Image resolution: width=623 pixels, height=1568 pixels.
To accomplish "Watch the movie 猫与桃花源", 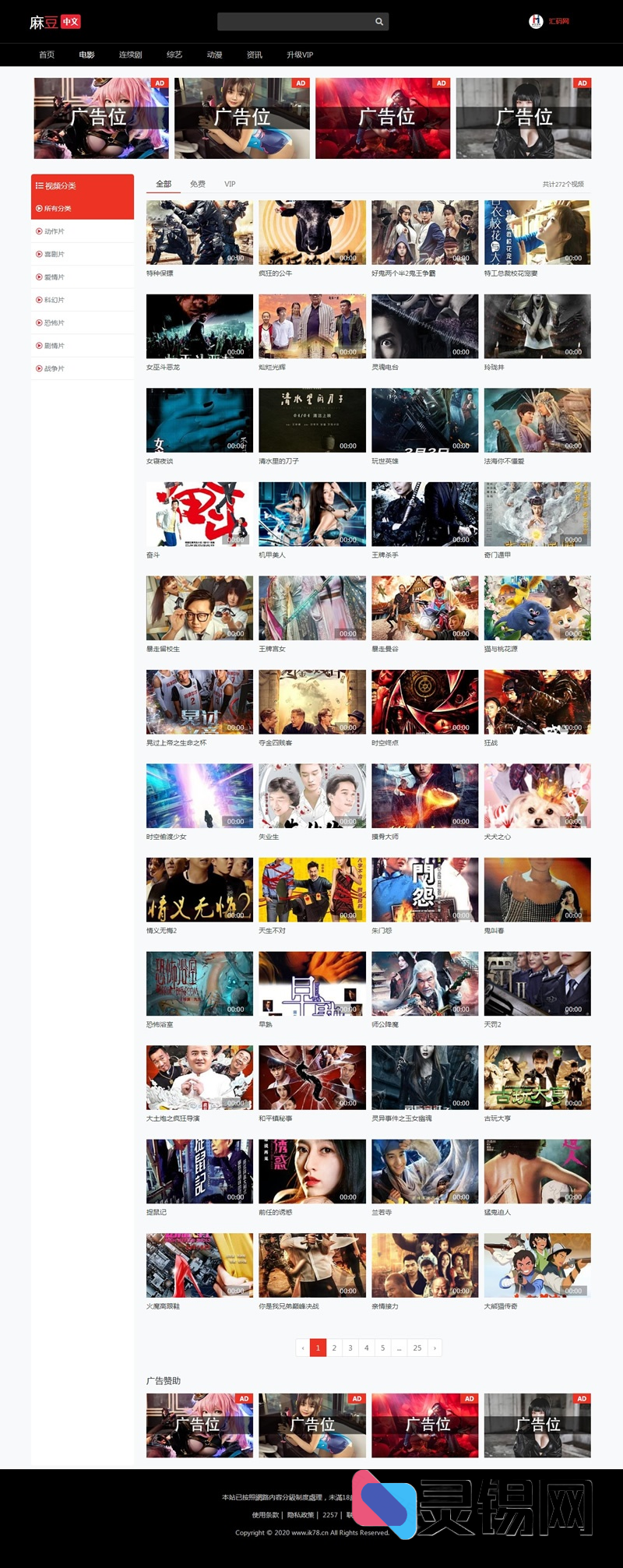I will click(x=537, y=608).
